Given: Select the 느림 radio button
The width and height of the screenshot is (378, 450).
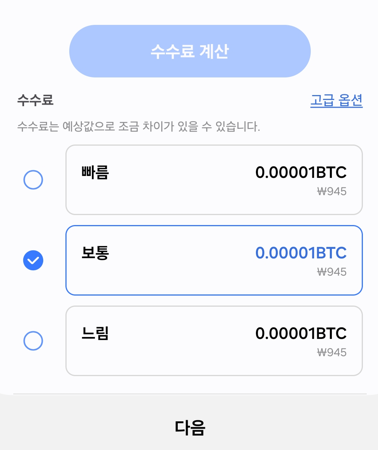Looking at the screenshot, I should pos(33,341).
